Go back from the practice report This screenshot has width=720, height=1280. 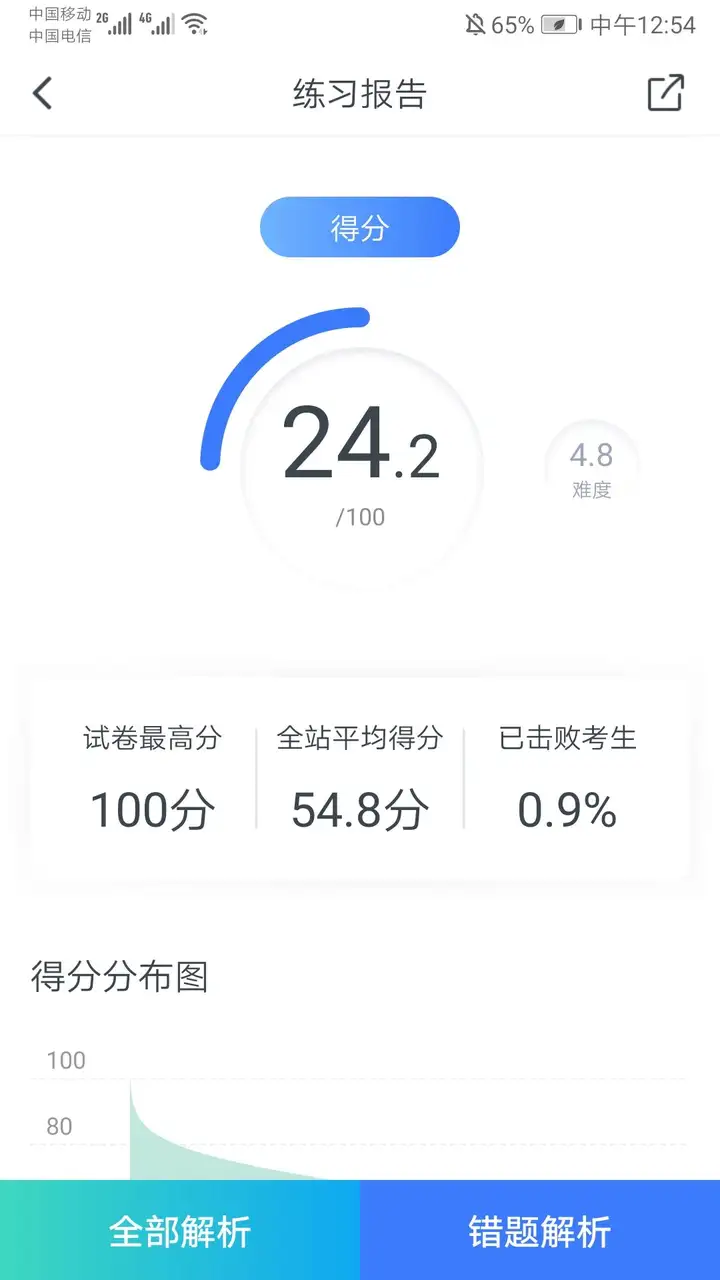(42, 94)
